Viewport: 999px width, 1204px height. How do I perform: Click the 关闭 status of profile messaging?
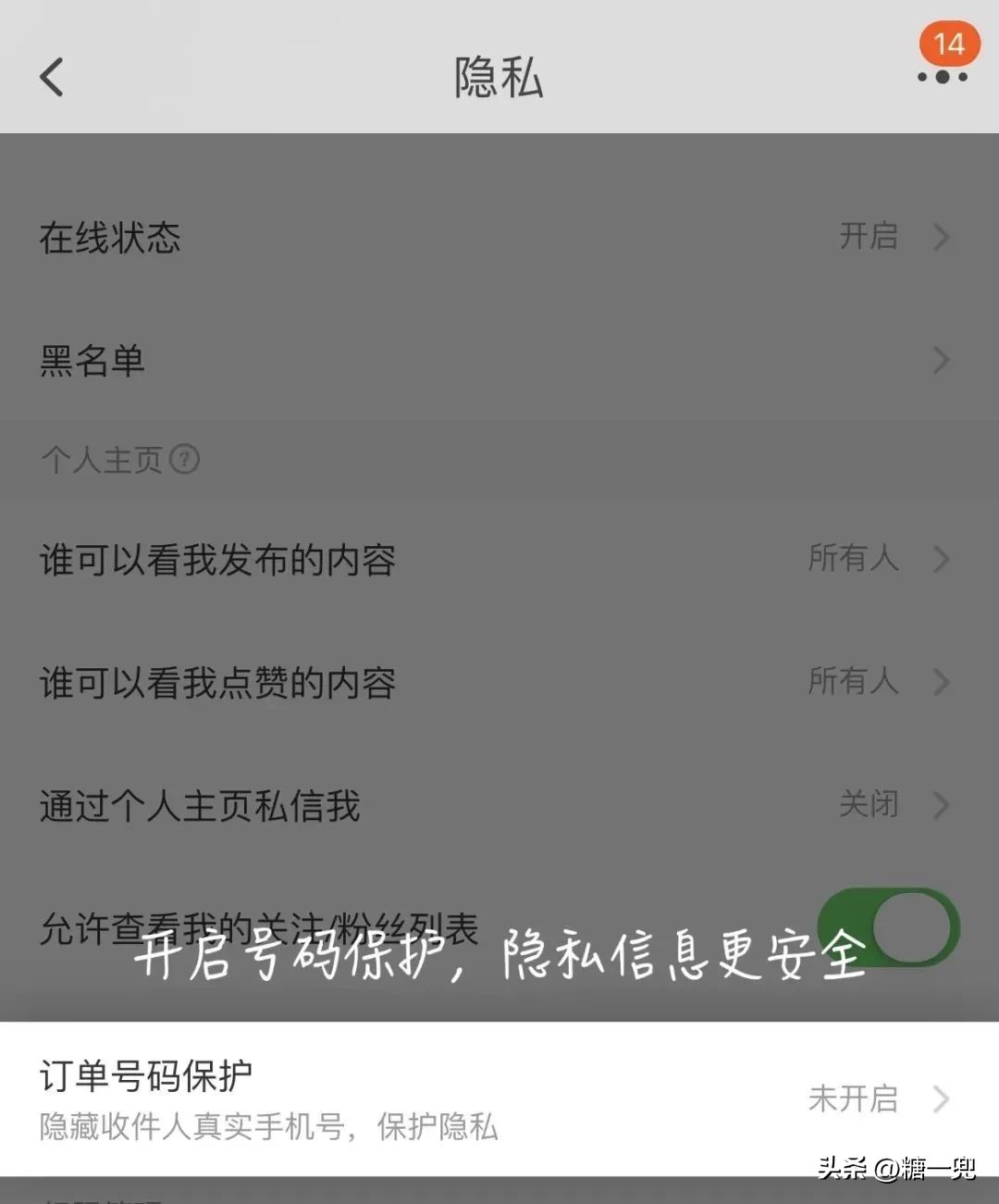pyautogui.click(x=868, y=806)
